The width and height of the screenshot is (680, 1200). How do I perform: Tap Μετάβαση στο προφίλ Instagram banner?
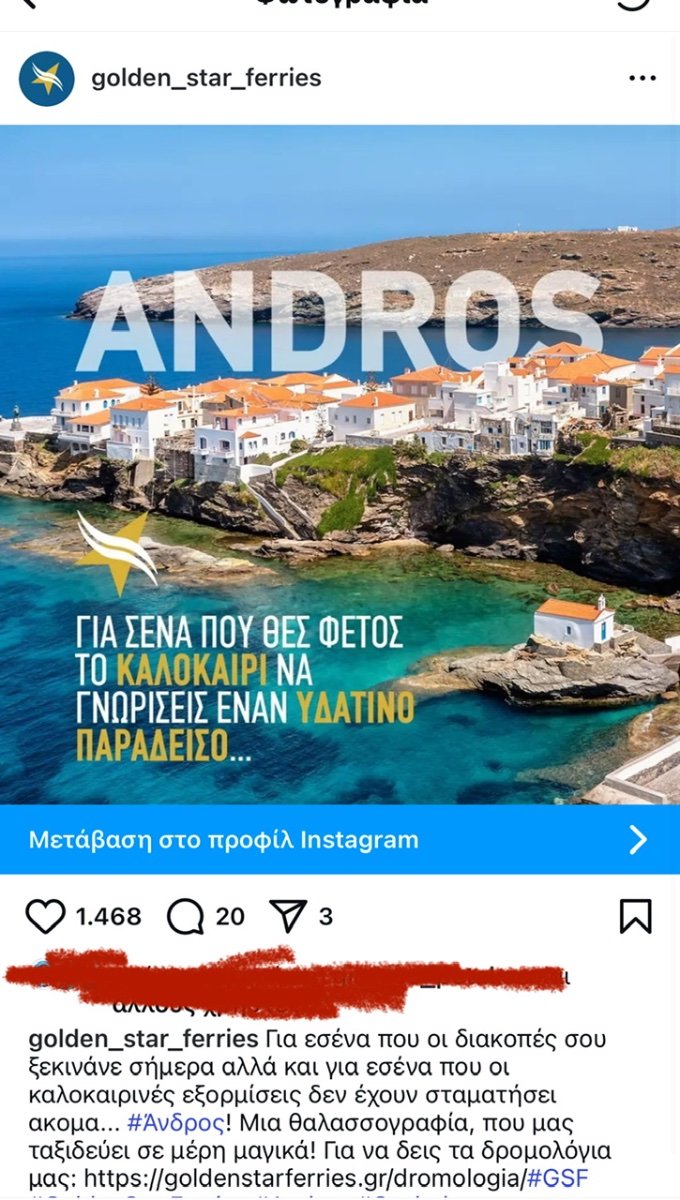click(340, 839)
